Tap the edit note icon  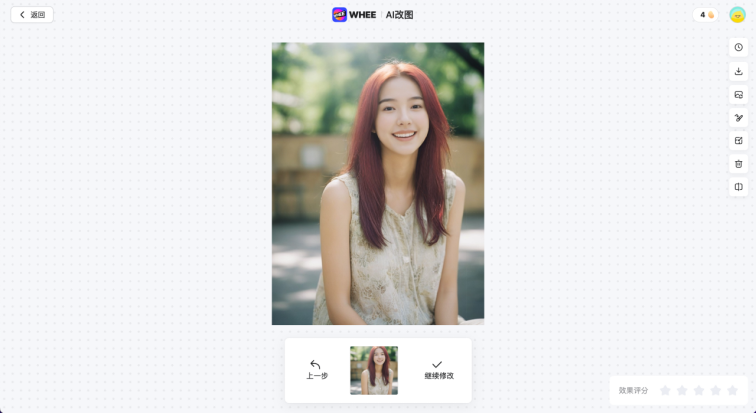pos(738,141)
